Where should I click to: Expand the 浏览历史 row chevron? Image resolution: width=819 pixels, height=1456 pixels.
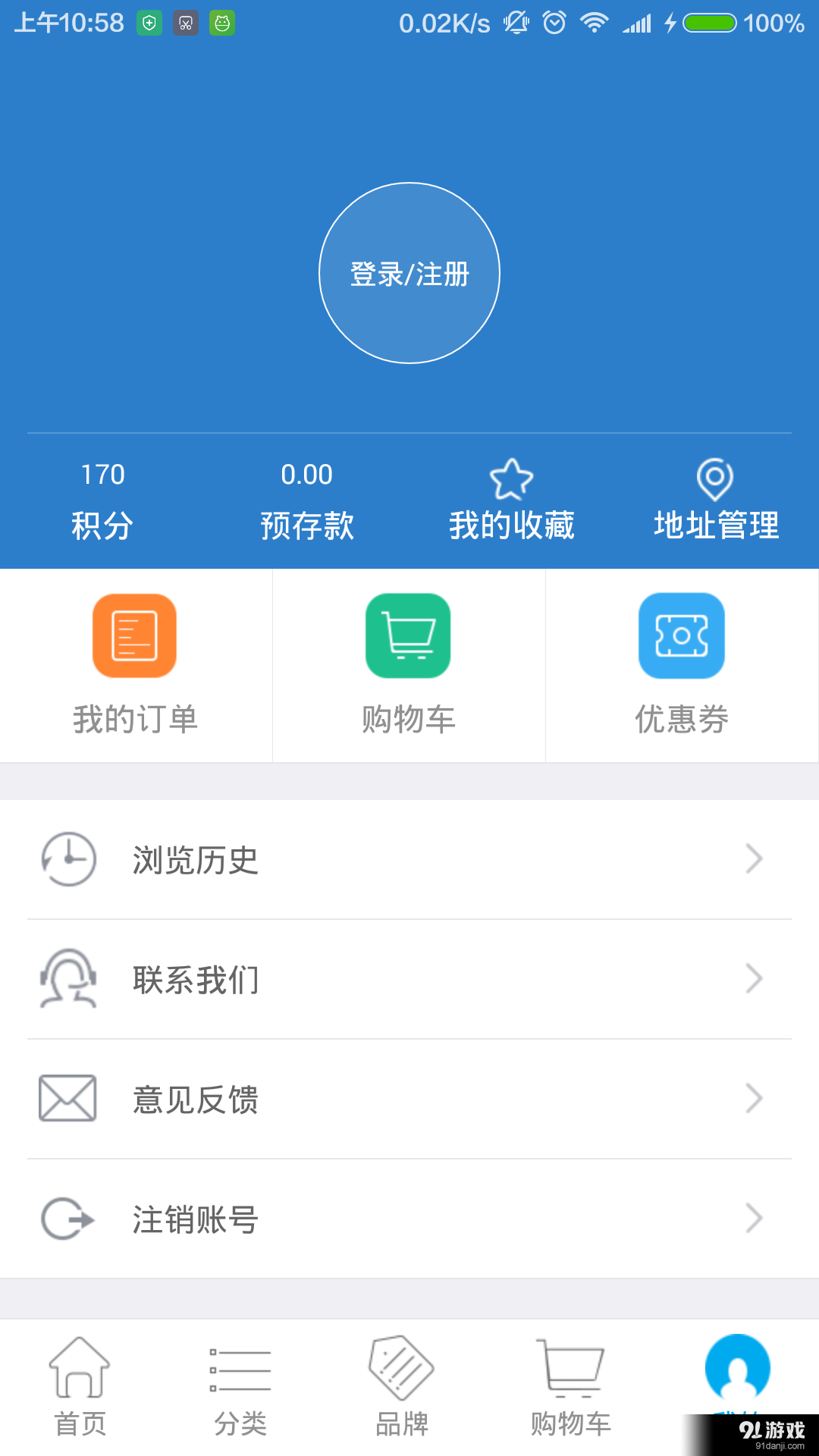click(x=754, y=858)
